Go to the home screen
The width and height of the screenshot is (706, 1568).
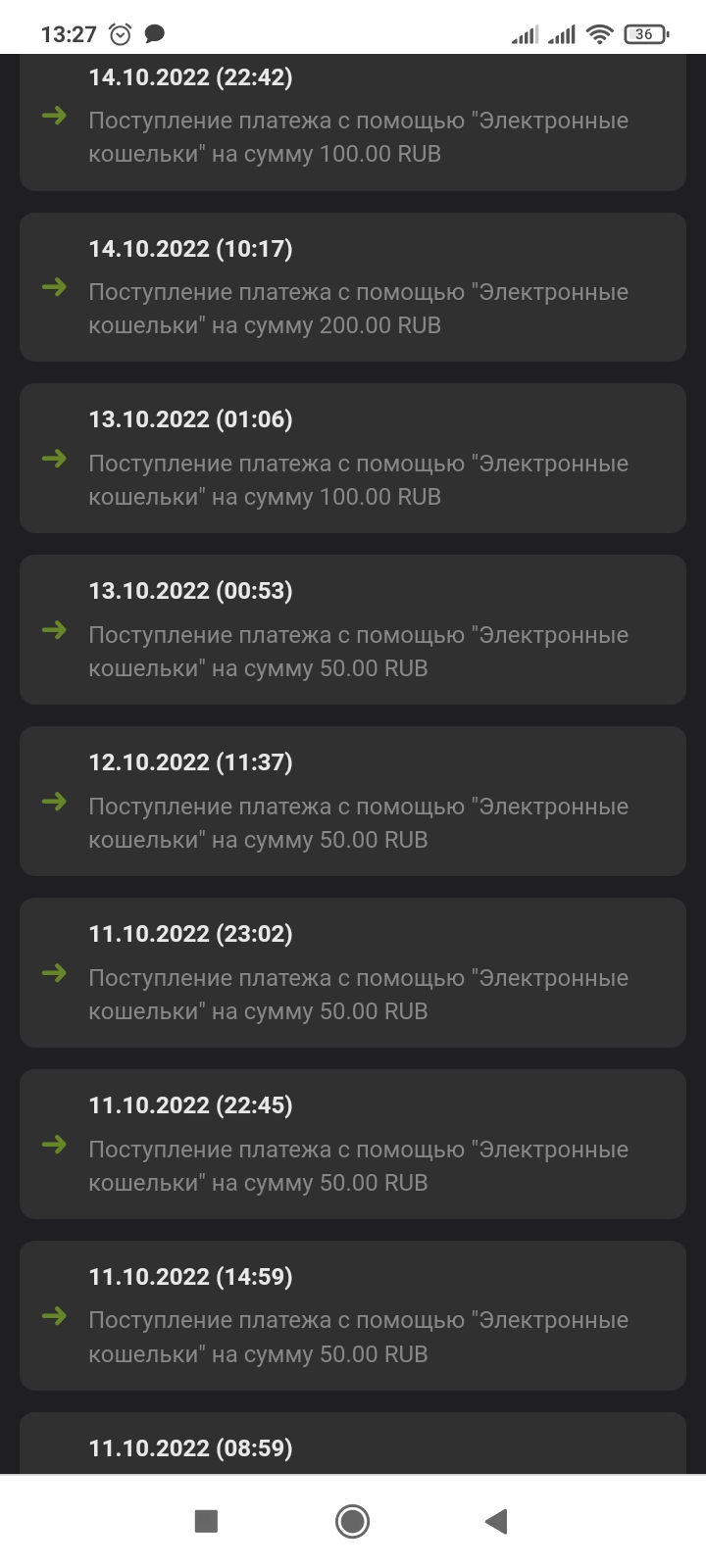(352, 1521)
